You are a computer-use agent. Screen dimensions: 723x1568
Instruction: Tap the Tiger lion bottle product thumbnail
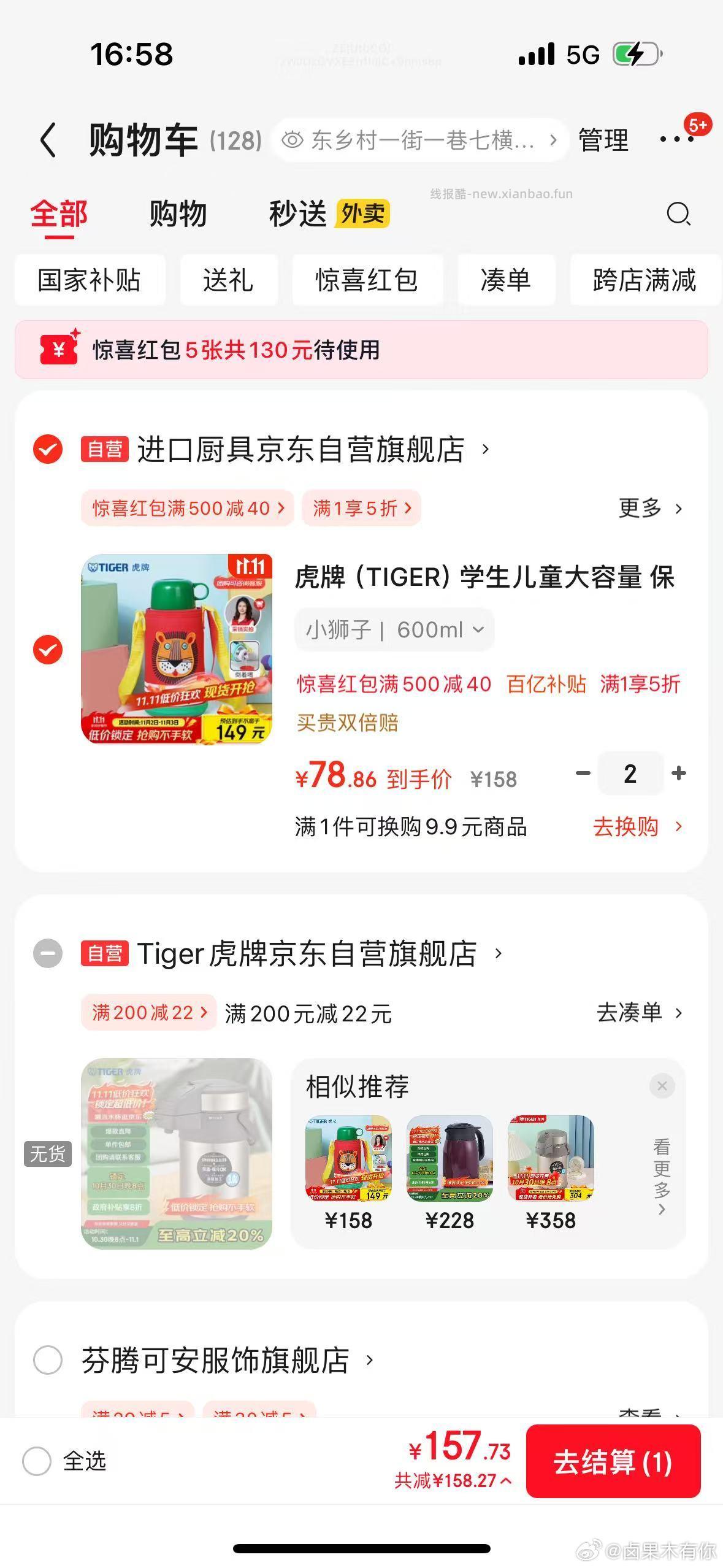point(175,651)
